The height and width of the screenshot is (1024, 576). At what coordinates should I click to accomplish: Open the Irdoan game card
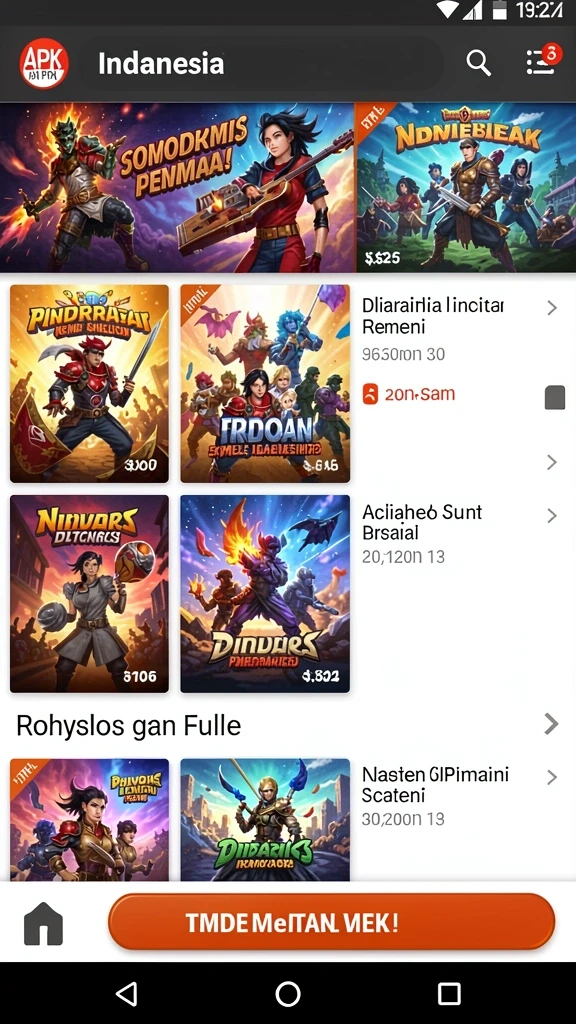tap(265, 383)
